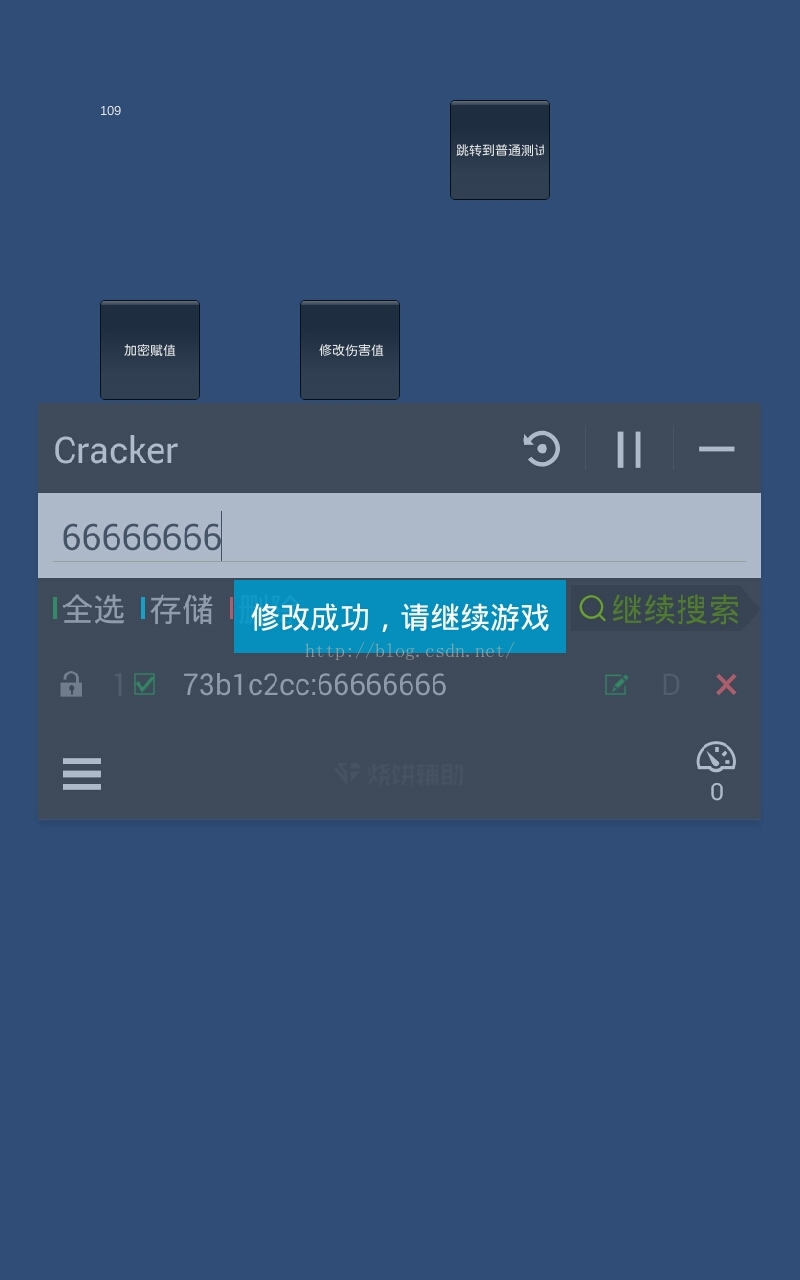
Task: Select all results with 全选
Action: tap(92, 609)
